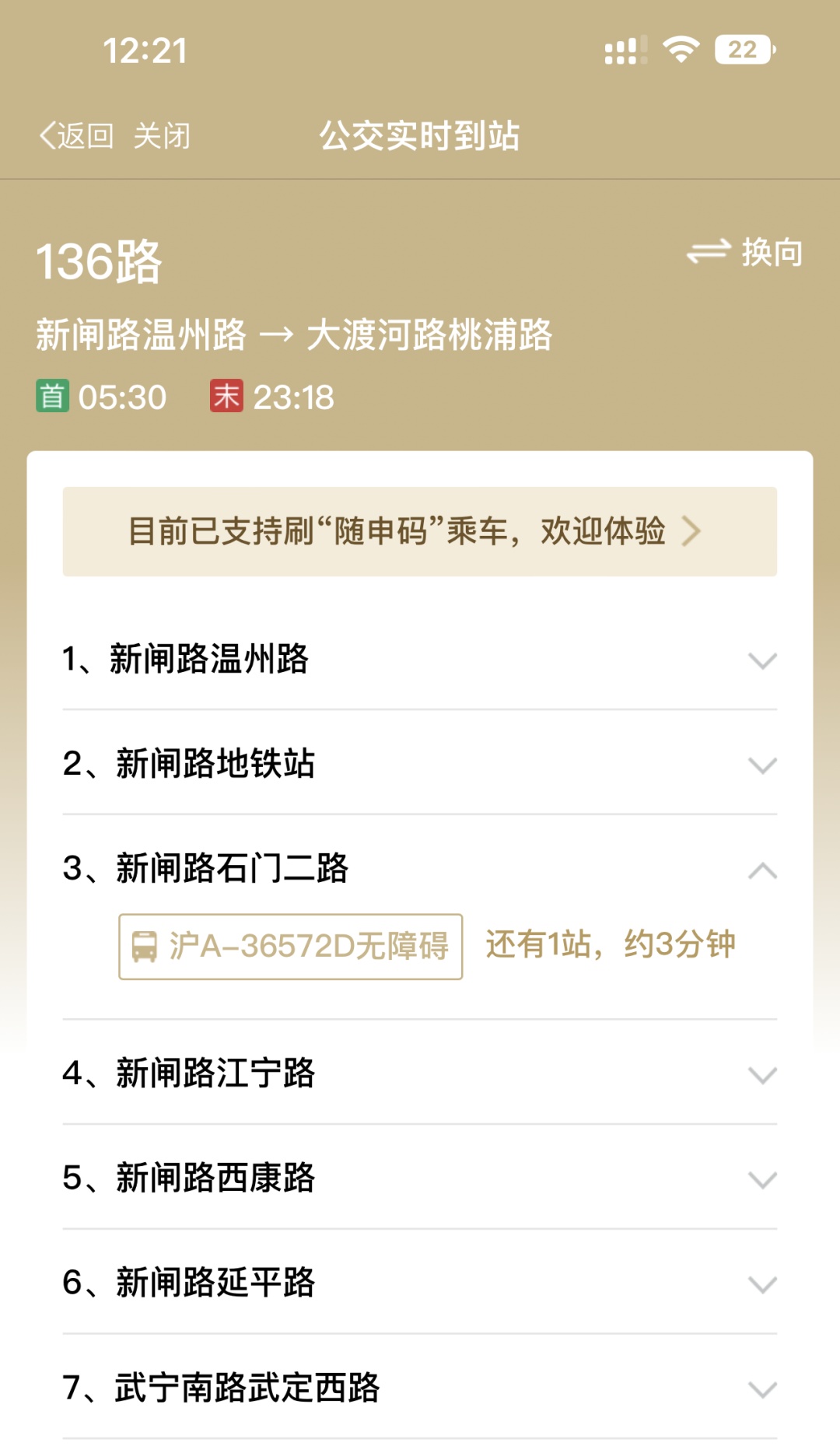
Task: Go back via 返回 button
Action: tap(77, 136)
